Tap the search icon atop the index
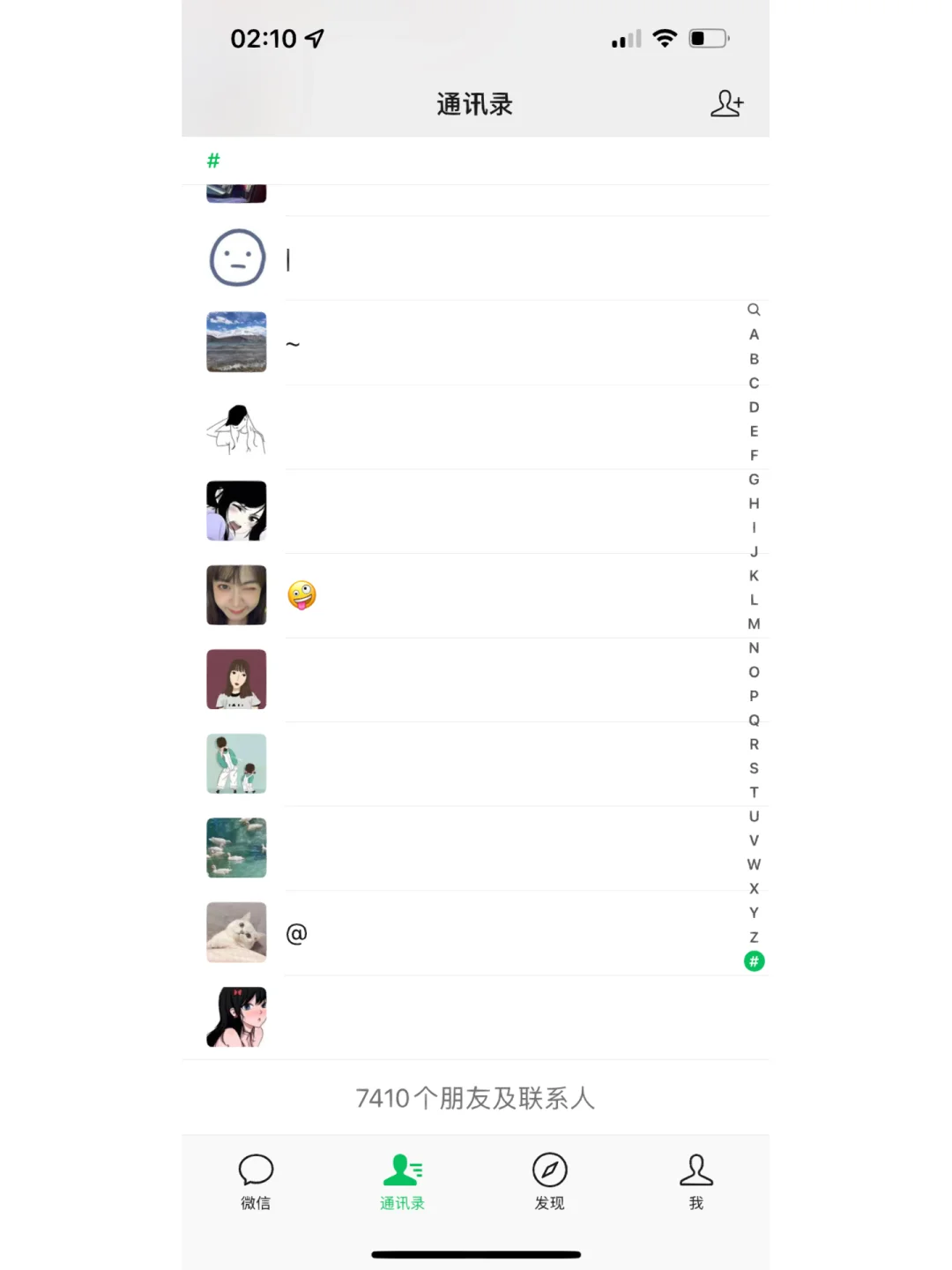Viewport: 952px width, 1270px height. (x=754, y=310)
